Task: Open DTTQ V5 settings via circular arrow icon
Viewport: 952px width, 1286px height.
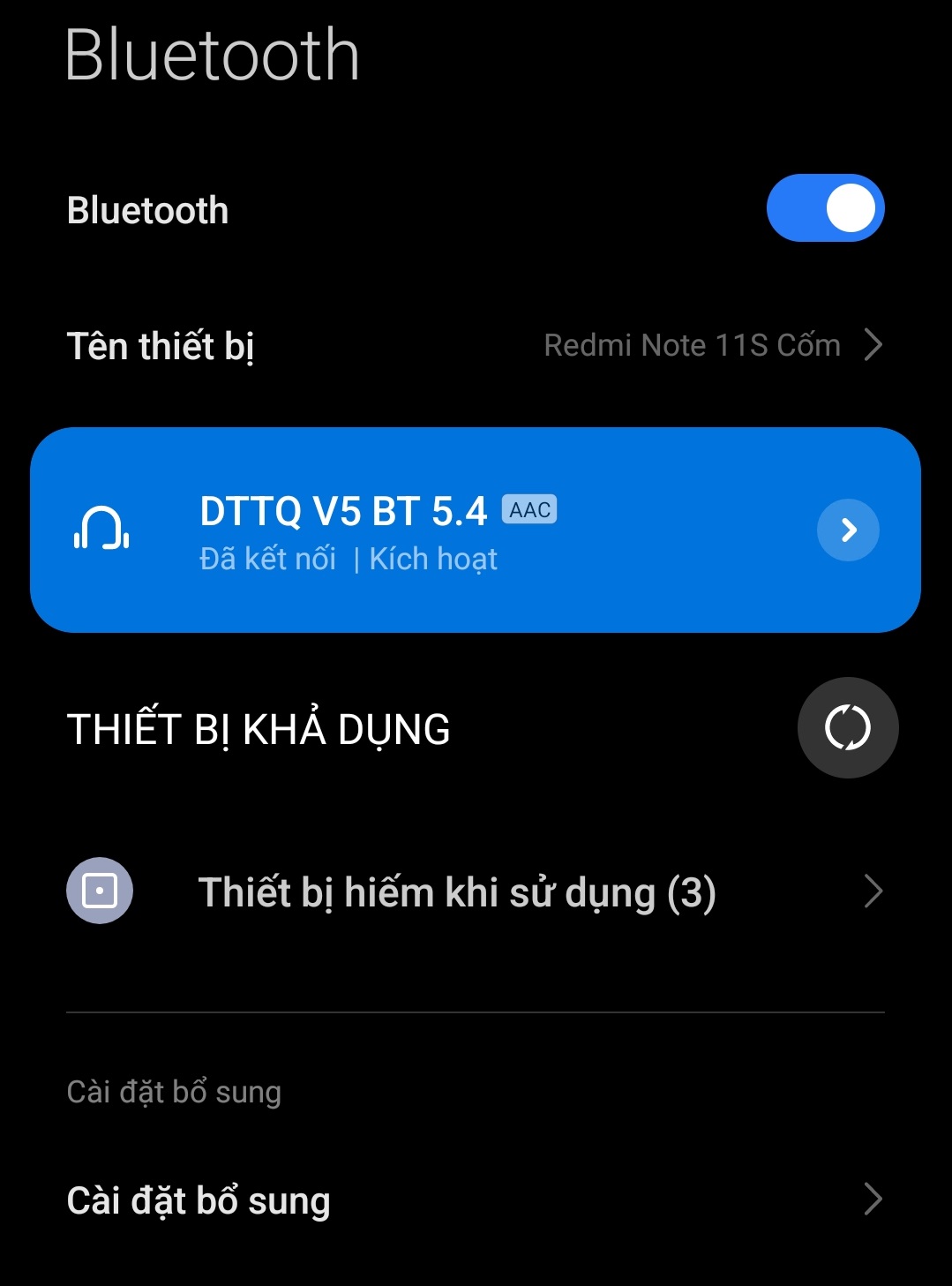Action: [x=847, y=530]
